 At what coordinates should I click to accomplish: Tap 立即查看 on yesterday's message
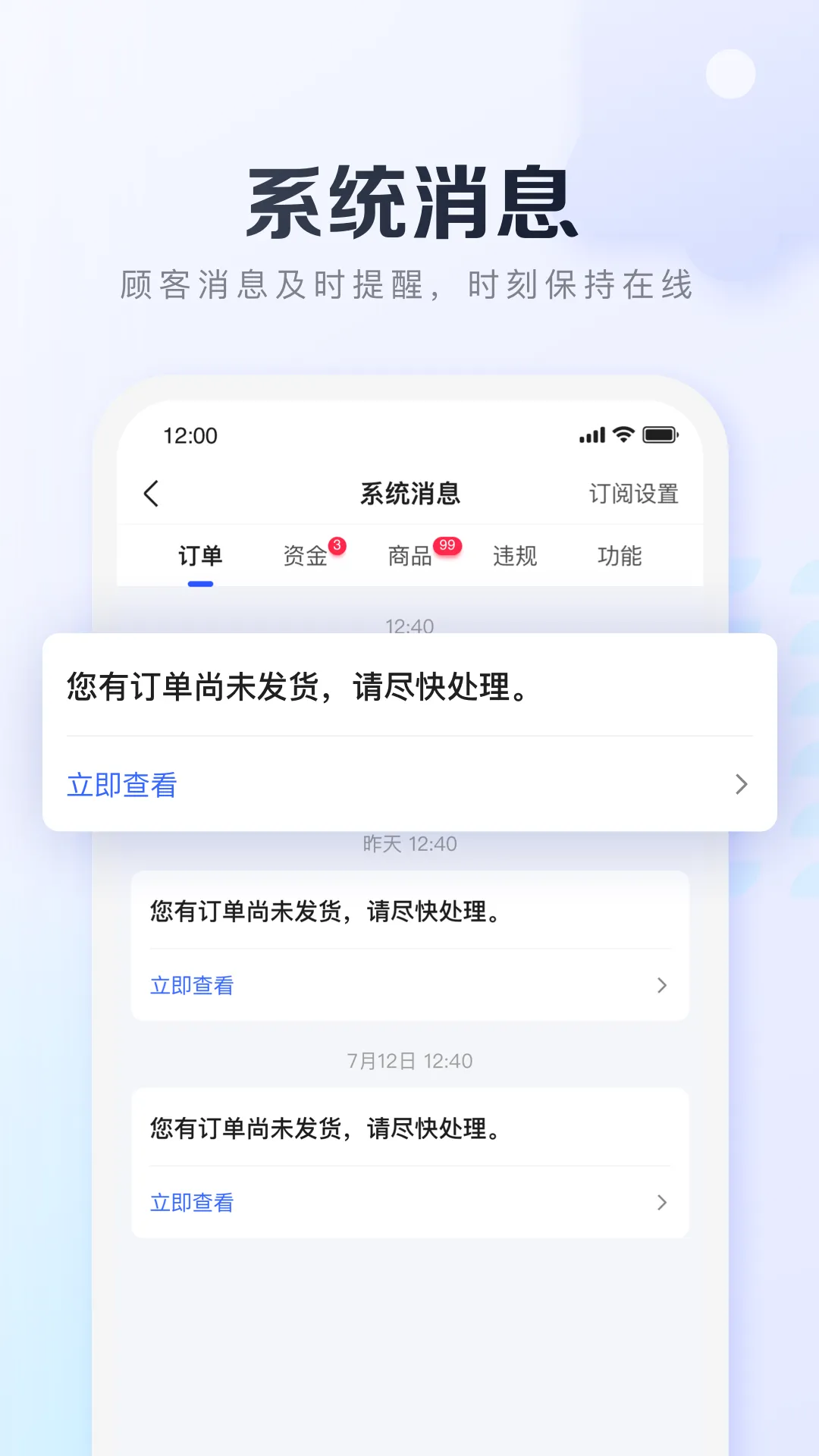click(x=191, y=985)
